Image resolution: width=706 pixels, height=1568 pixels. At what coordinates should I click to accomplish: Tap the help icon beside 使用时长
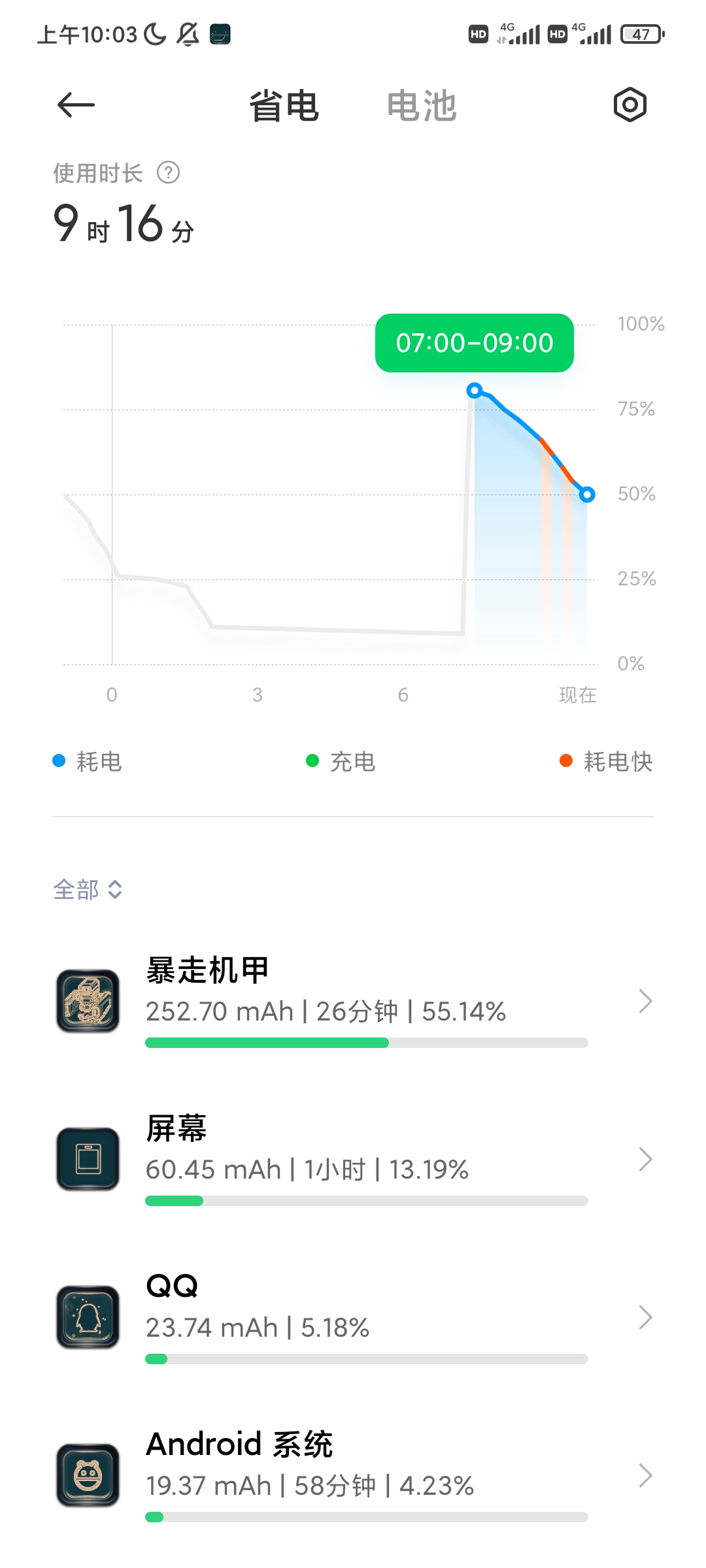coord(169,173)
